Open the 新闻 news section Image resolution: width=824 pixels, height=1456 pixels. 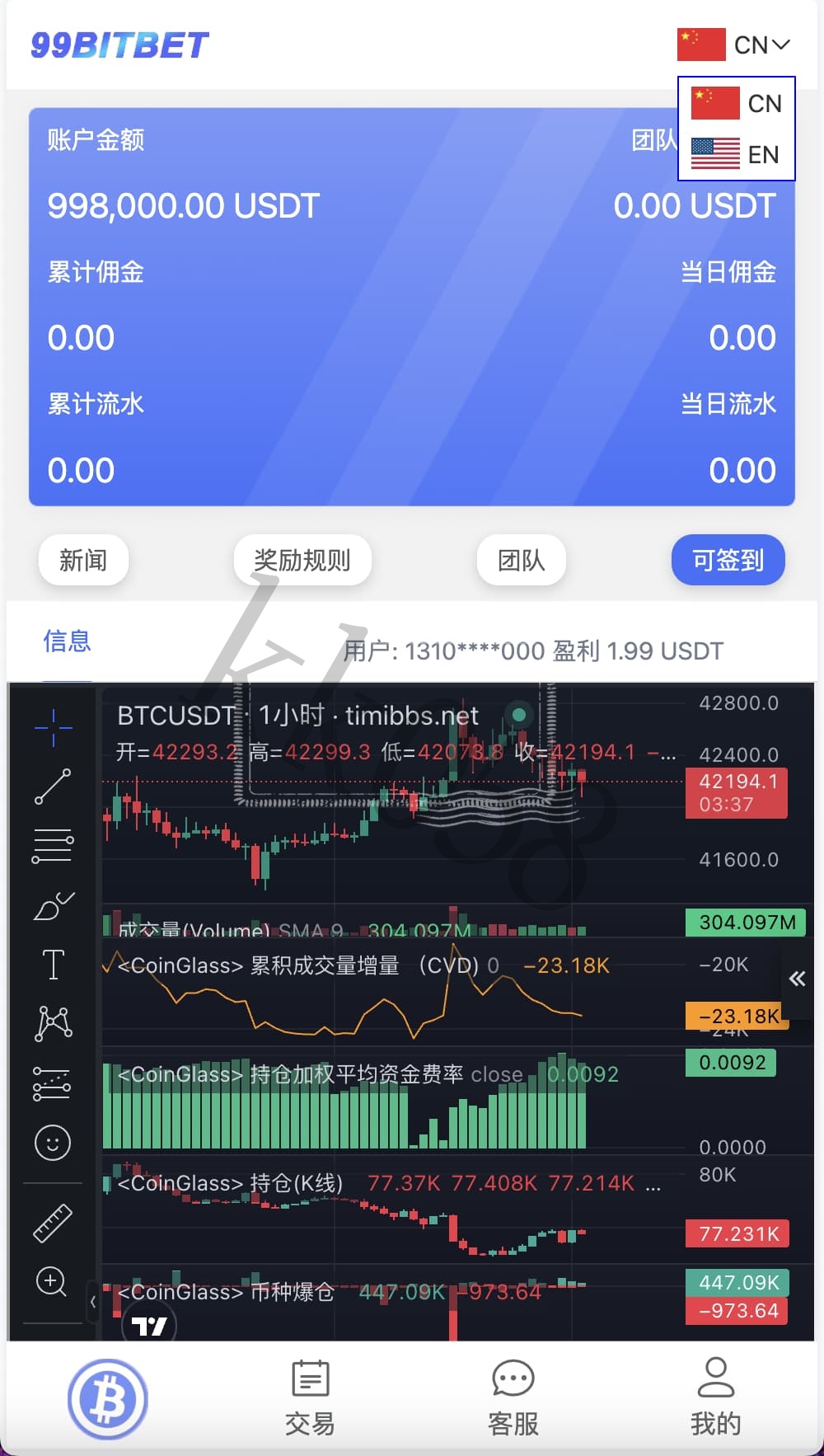[x=83, y=561]
